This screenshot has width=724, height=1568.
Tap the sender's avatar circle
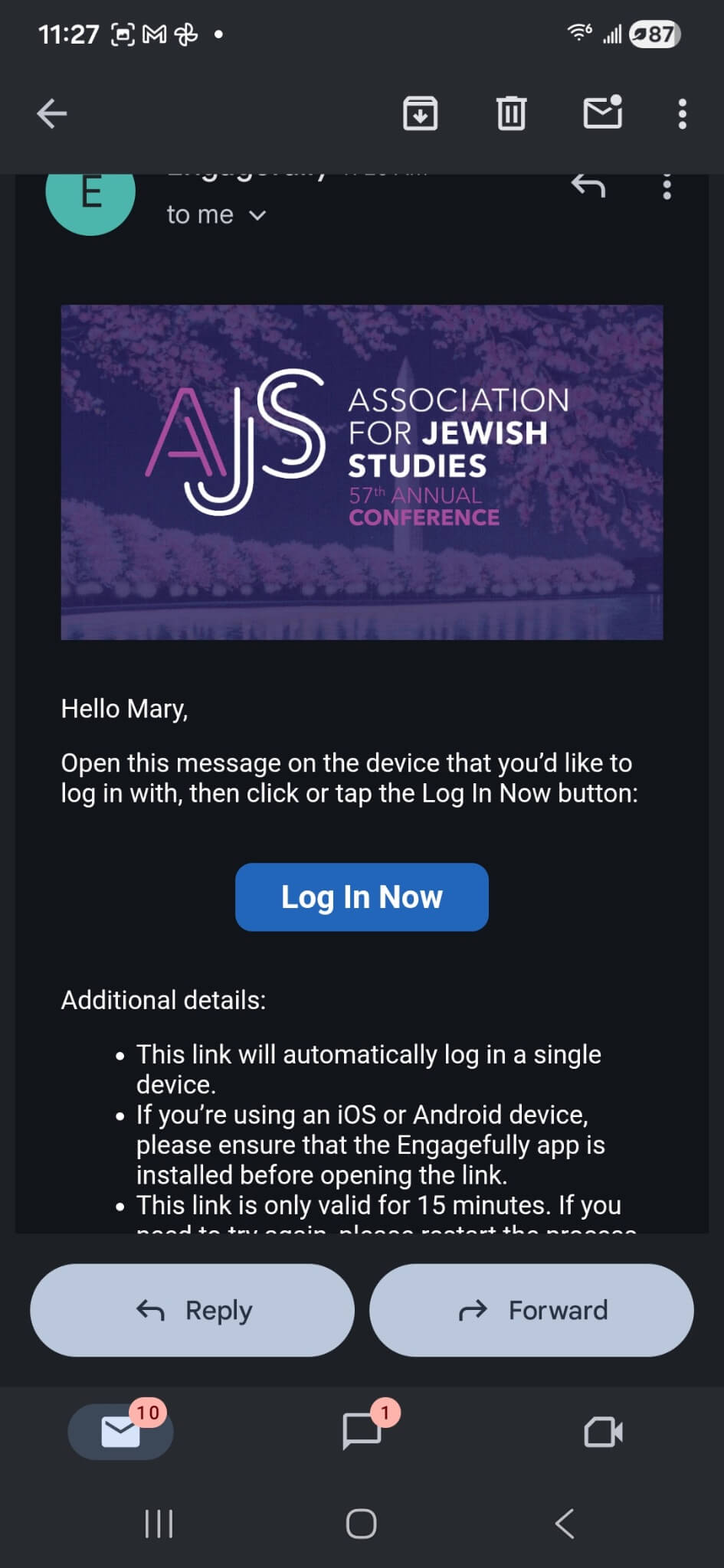point(90,193)
